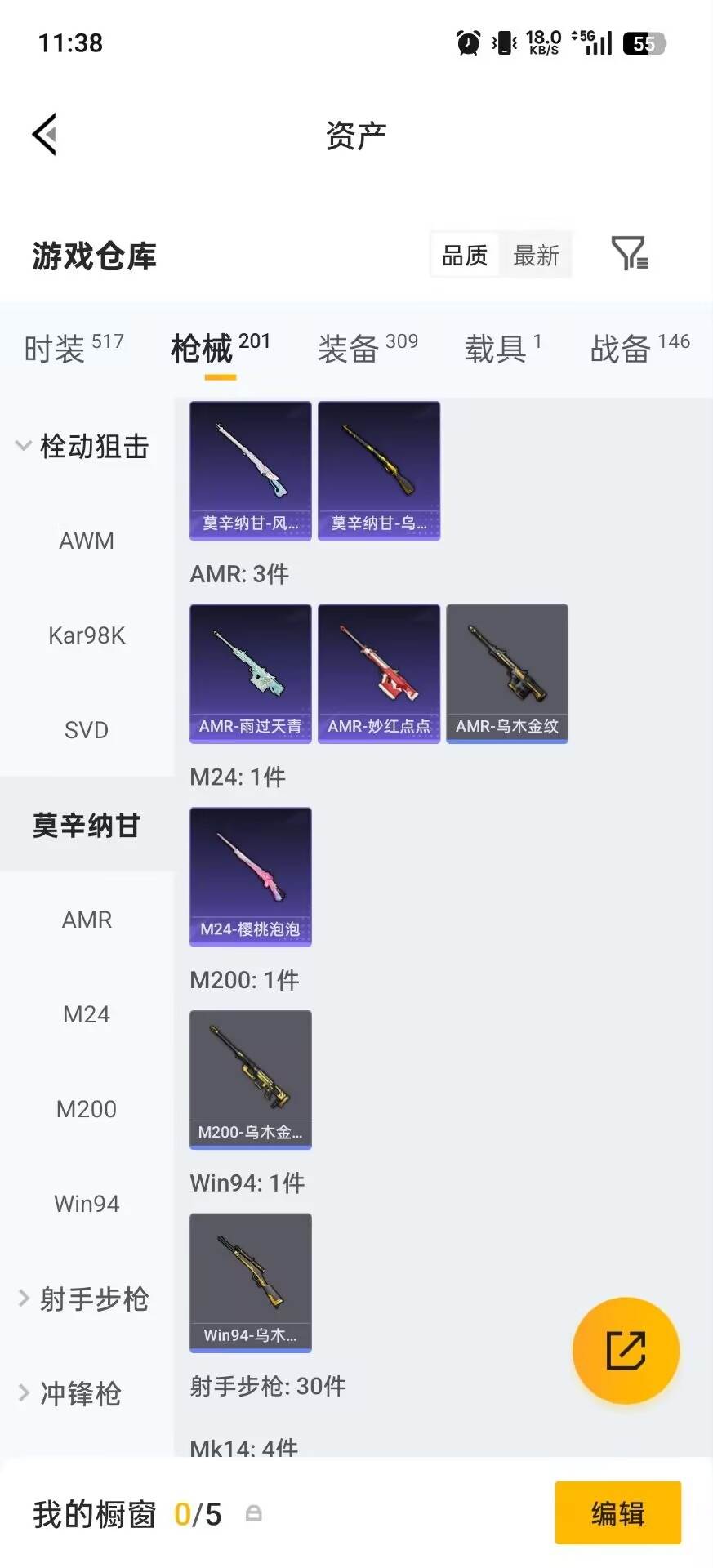
Task: Select Win94 in the sidebar
Action: pyautogui.click(x=87, y=1204)
